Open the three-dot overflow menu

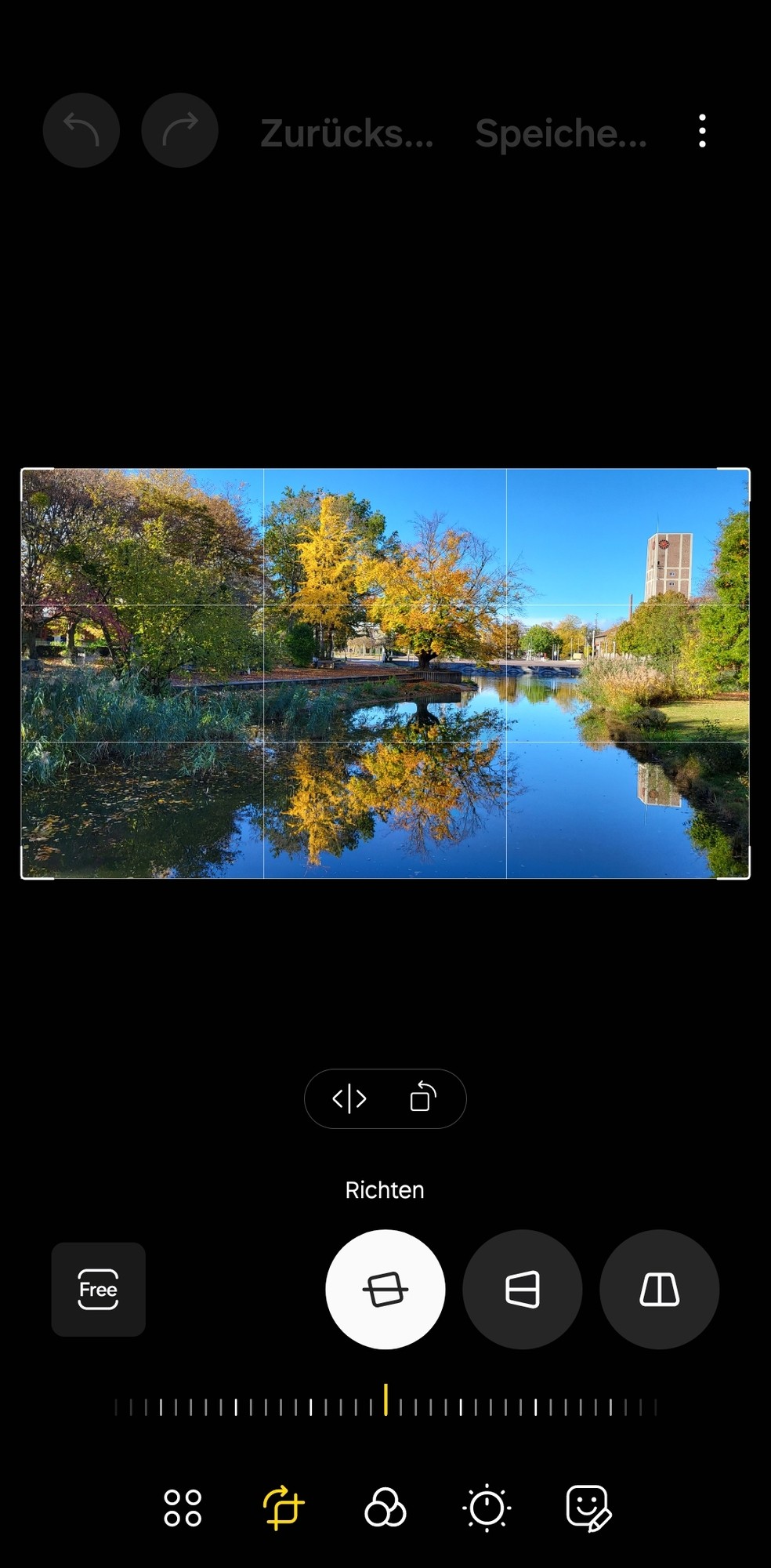702,131
